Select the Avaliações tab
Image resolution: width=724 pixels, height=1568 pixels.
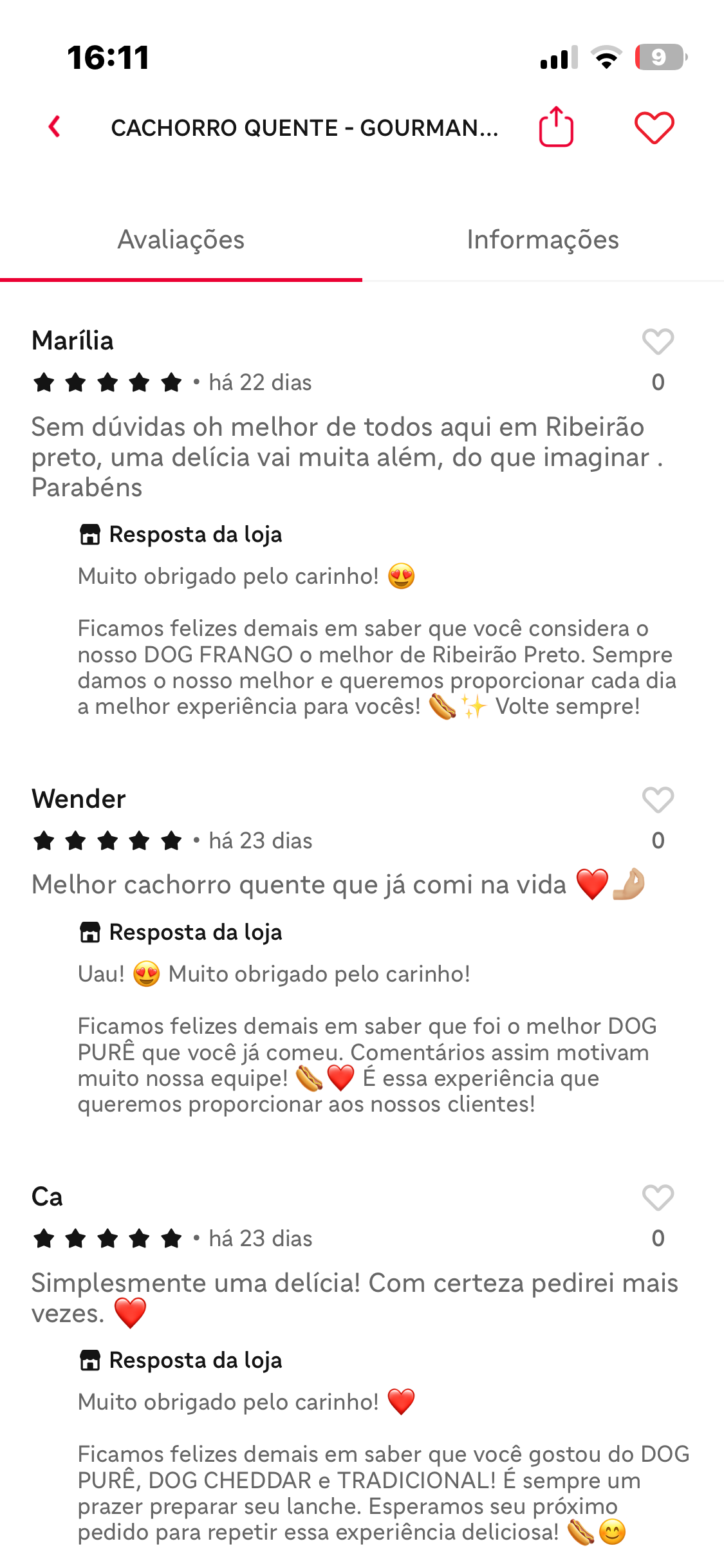click(x=181, y=240)
